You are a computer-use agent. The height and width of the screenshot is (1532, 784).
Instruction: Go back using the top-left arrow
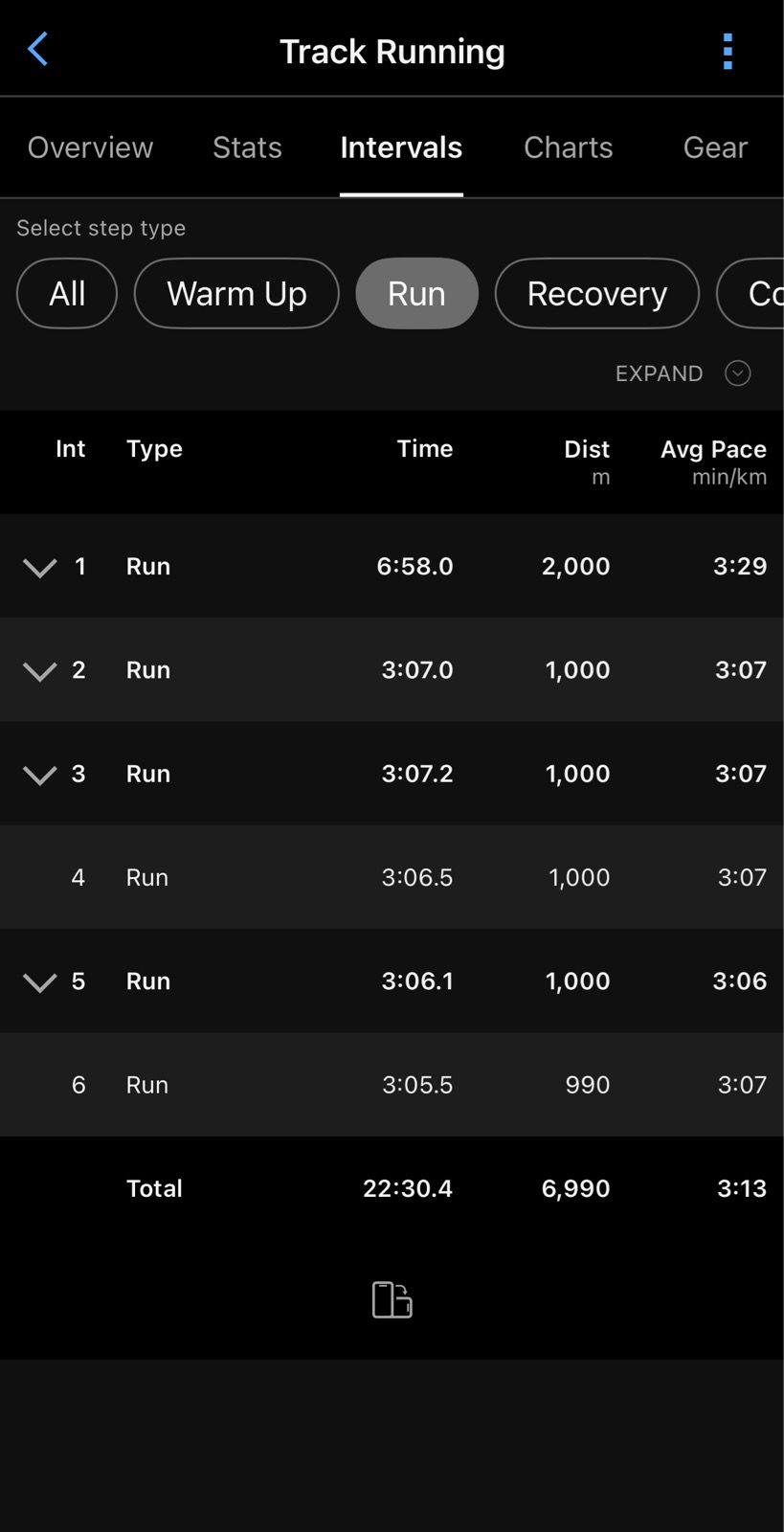tap(37, 50)
